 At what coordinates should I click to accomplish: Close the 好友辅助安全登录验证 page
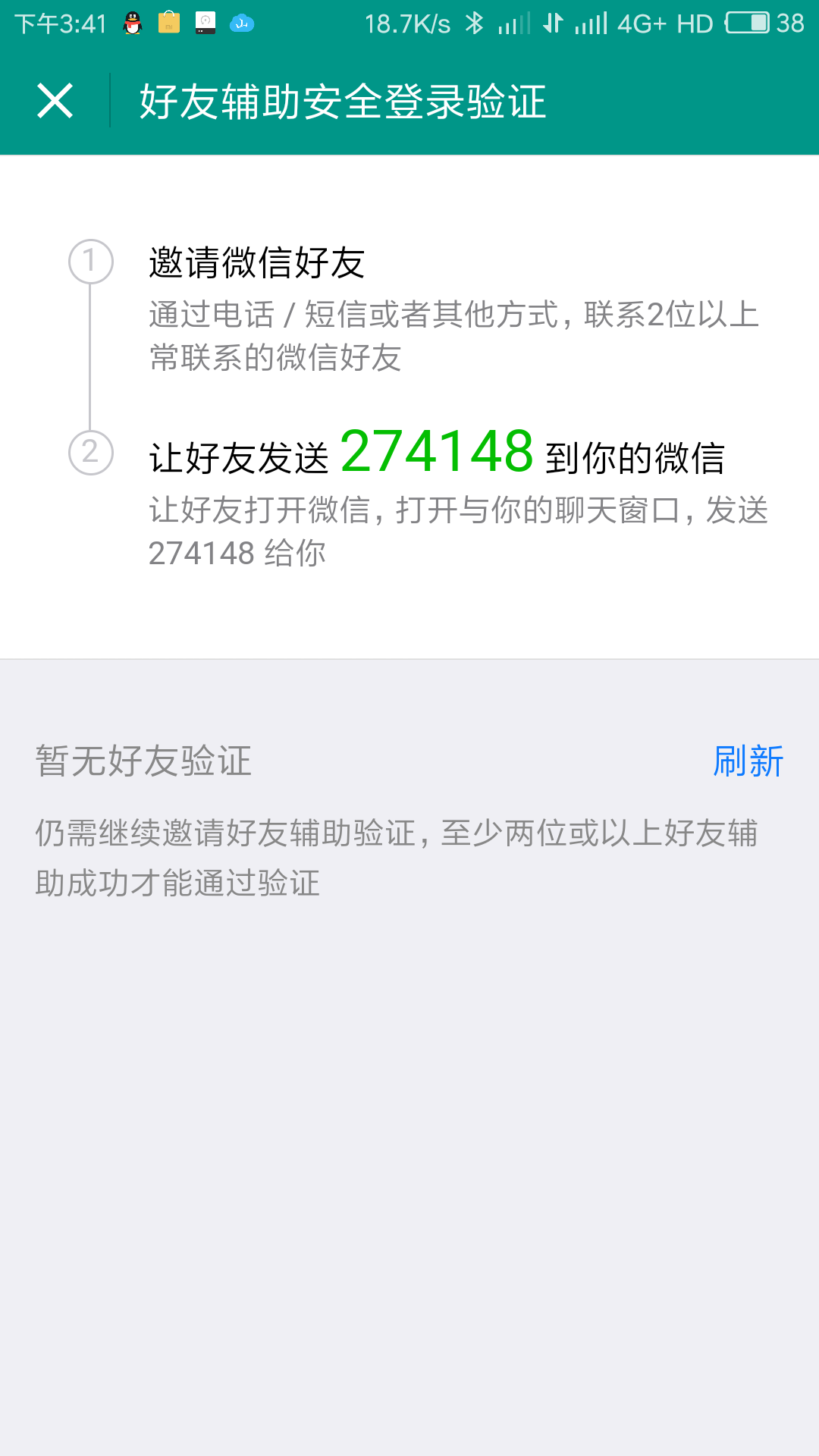[53, 99]
